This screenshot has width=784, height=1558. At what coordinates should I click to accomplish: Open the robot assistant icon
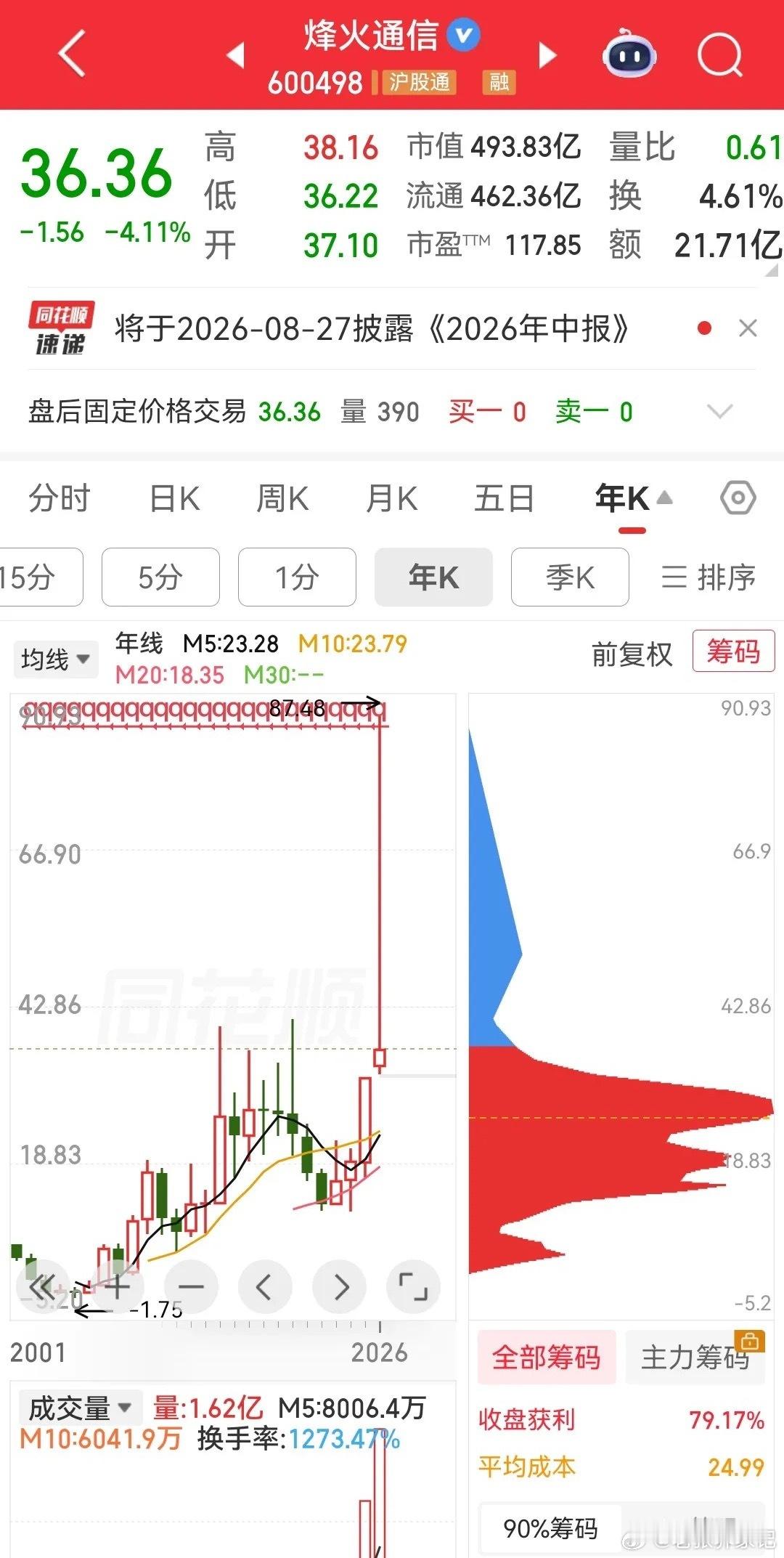[629, 54]
